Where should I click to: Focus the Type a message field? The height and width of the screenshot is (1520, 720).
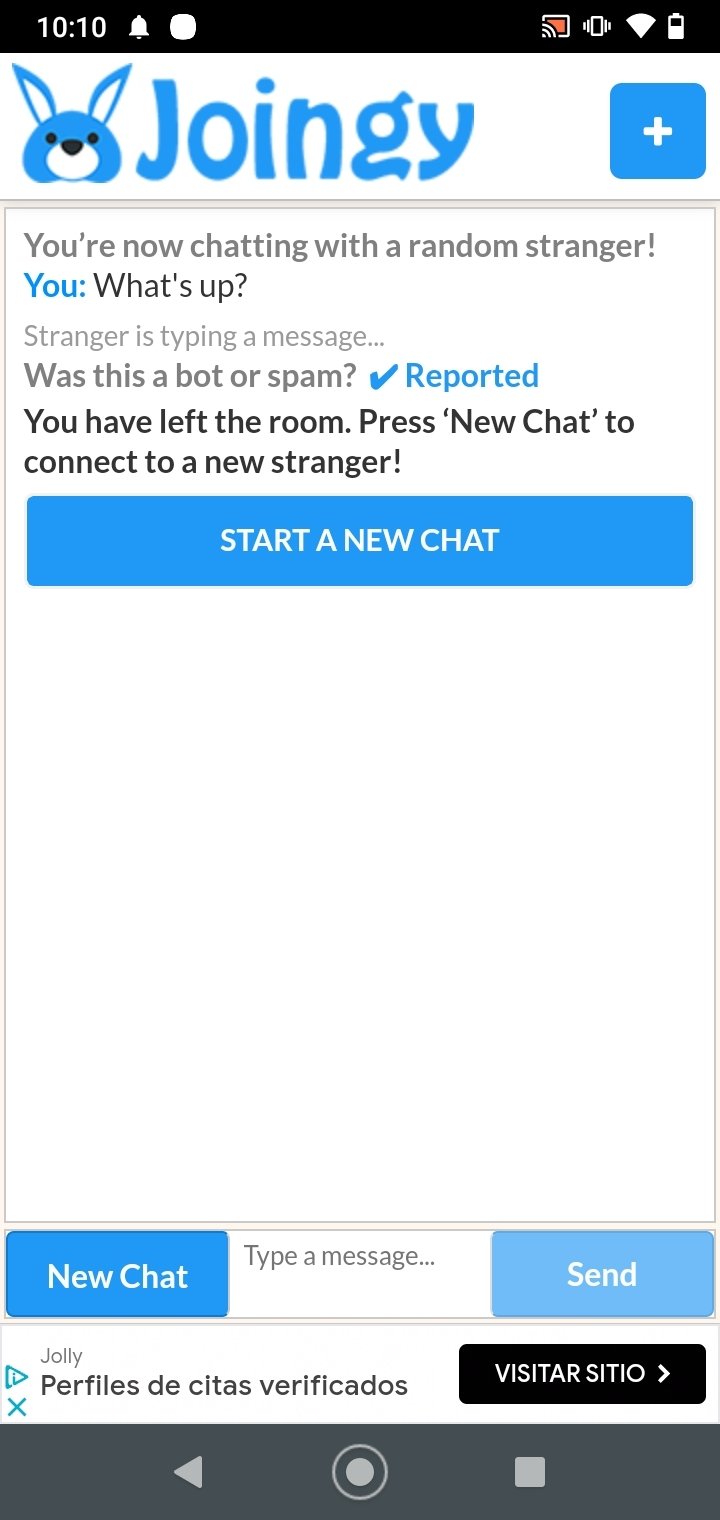360,1274
